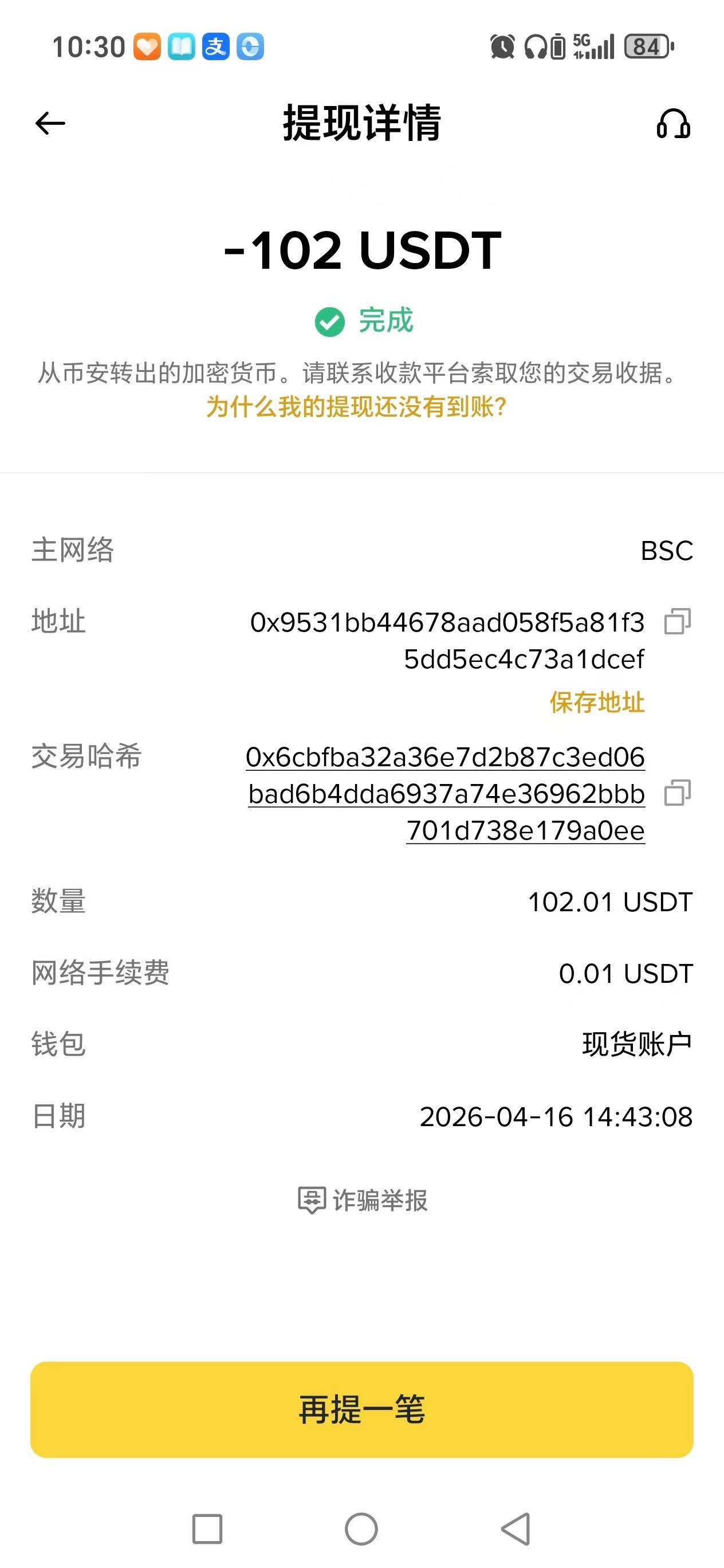Copy the transaction hash
724x1568 pixels.
(x=677, y=793)
